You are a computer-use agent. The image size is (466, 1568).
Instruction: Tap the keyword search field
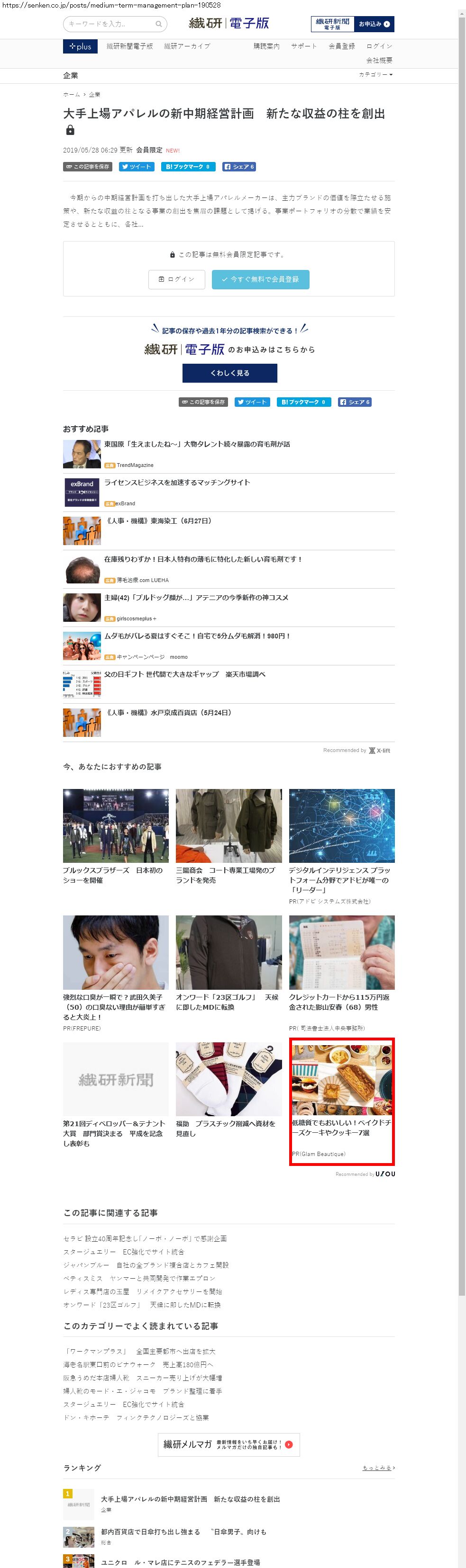click(x=110, y=24)
